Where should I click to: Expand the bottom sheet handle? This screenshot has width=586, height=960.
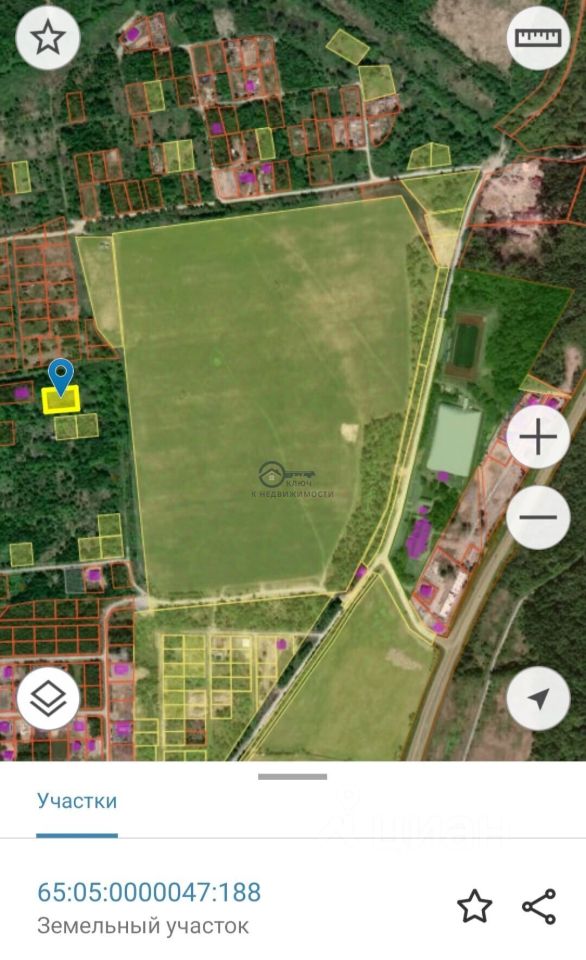pyautogui.click(x=293, y=776)
